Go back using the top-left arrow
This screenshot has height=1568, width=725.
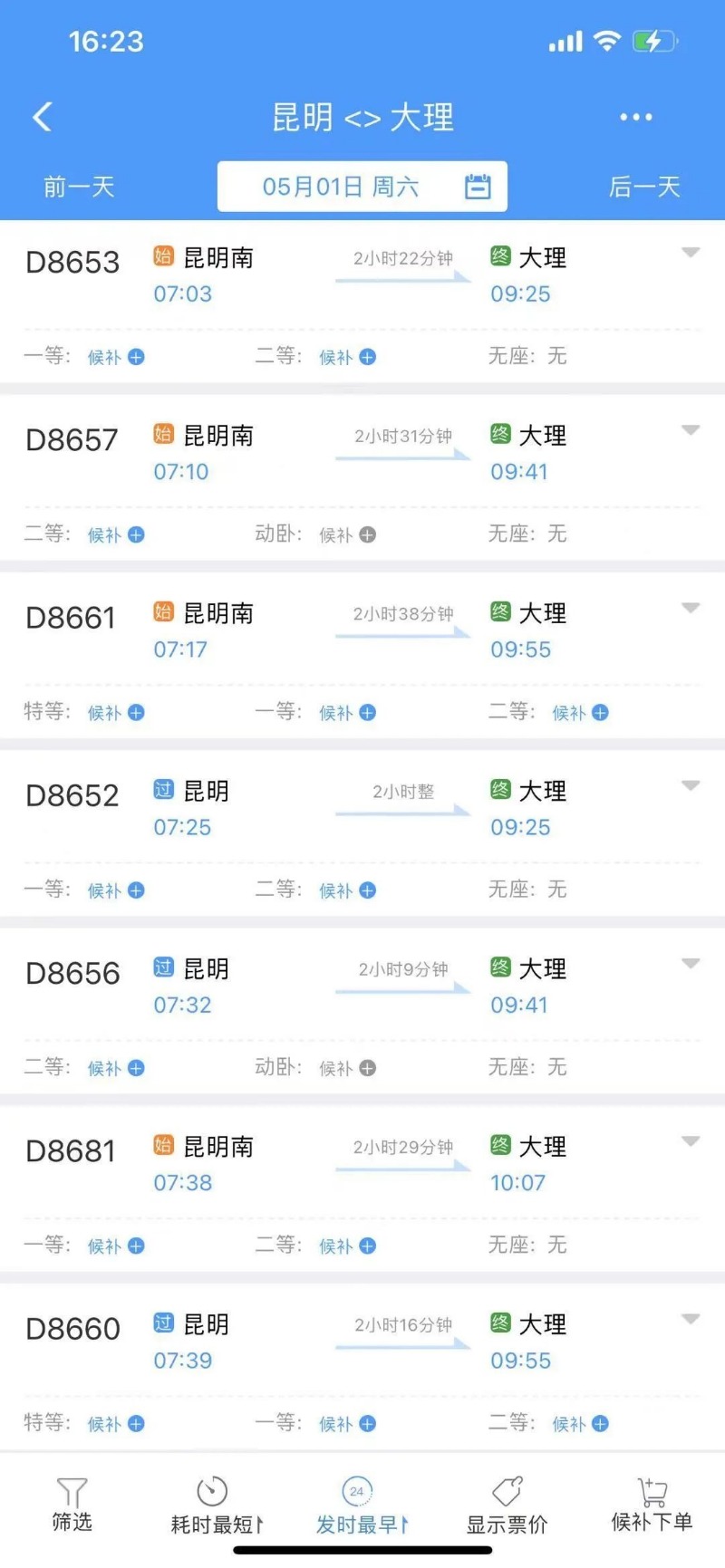point(42,117)
